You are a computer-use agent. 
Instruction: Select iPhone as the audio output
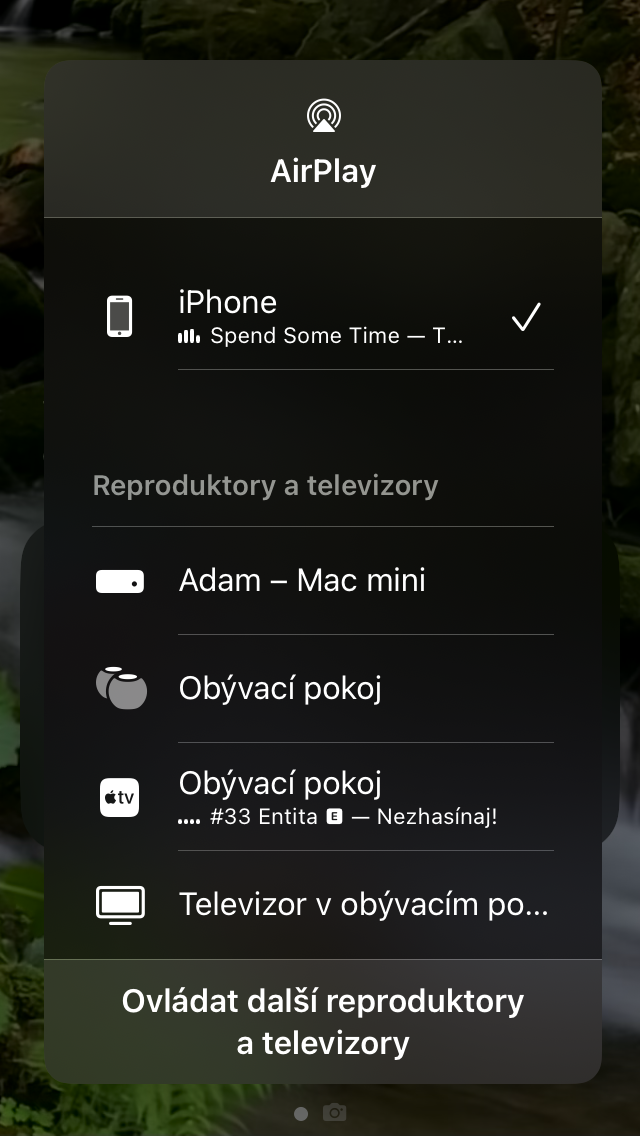[320, 317]
